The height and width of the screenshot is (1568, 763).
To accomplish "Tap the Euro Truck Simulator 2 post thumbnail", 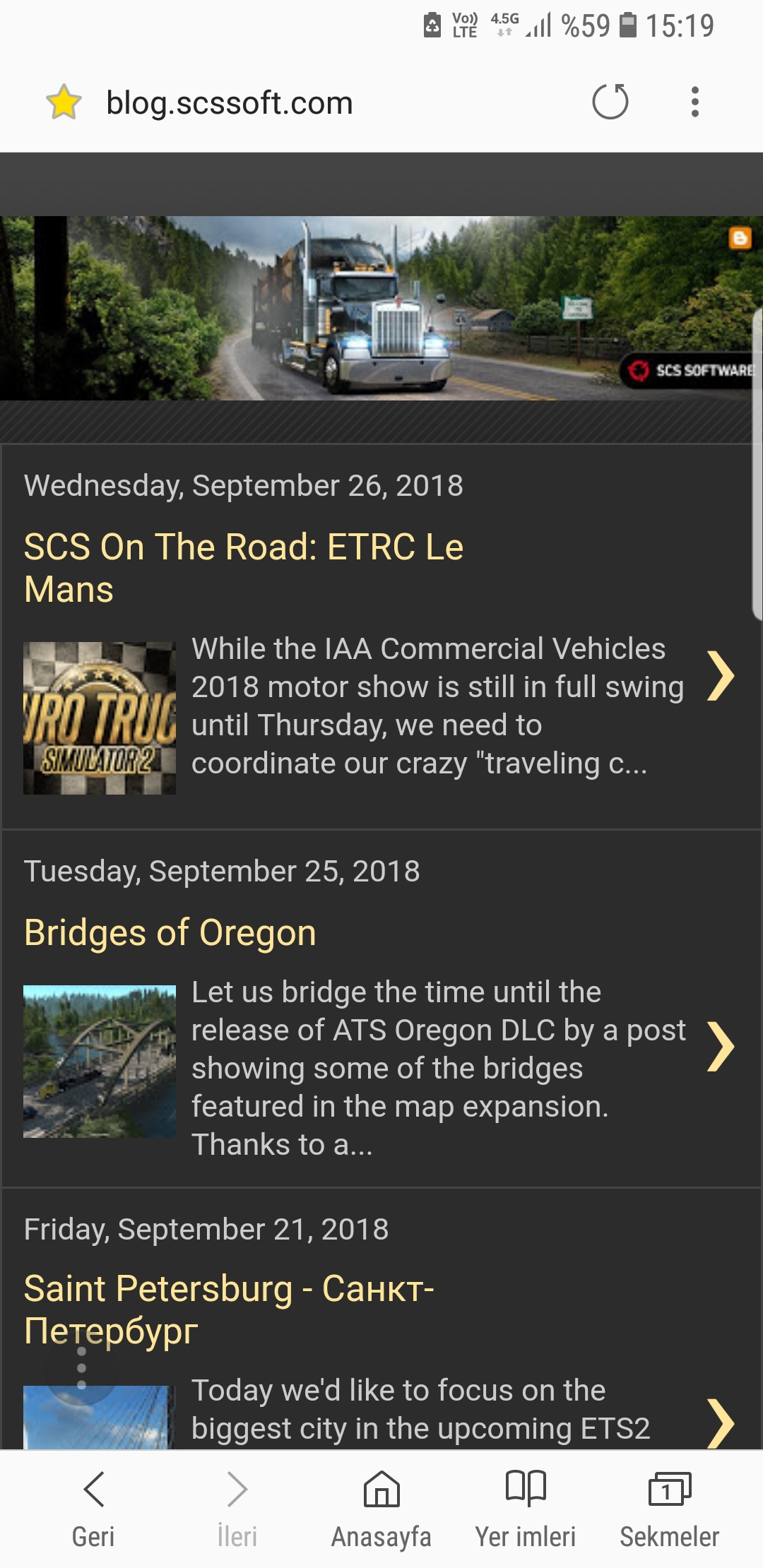I will tap(100, 718).
